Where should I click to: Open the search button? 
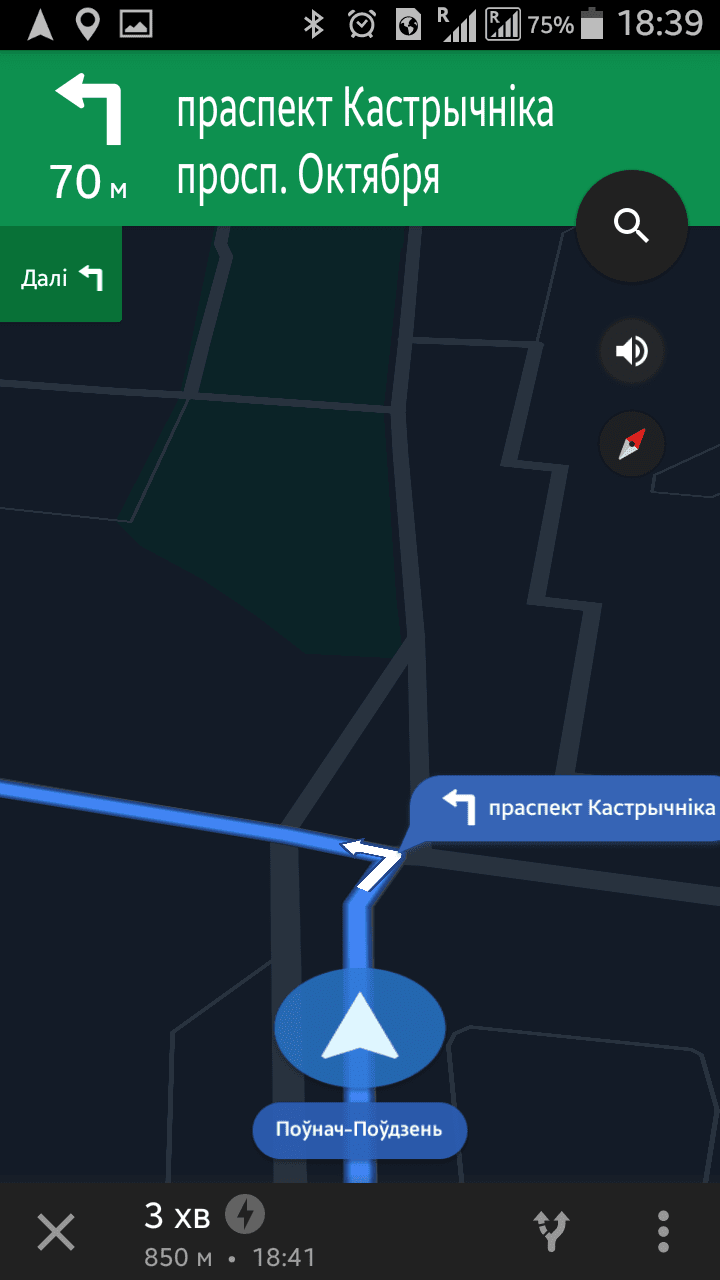pos(632,226)
